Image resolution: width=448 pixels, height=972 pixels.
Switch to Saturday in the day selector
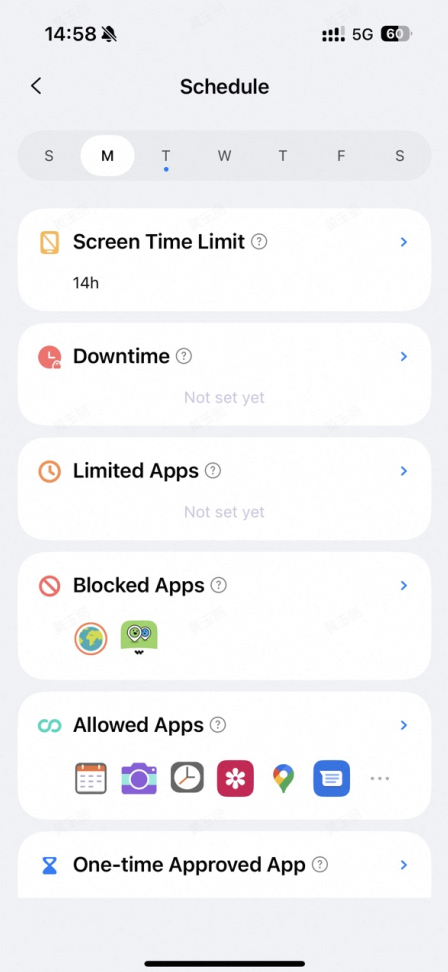400,156
